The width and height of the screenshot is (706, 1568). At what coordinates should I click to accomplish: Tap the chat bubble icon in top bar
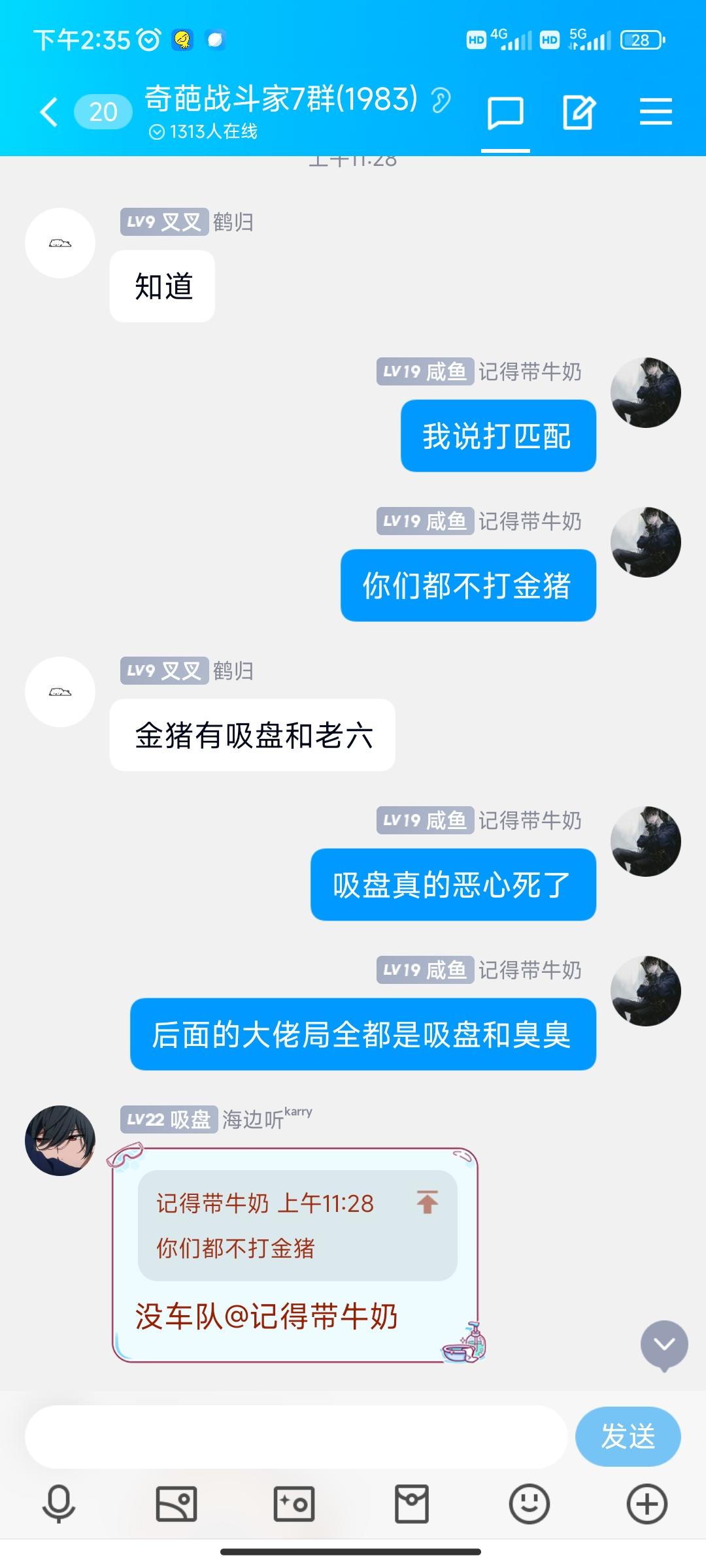click(x=507, y=111)
